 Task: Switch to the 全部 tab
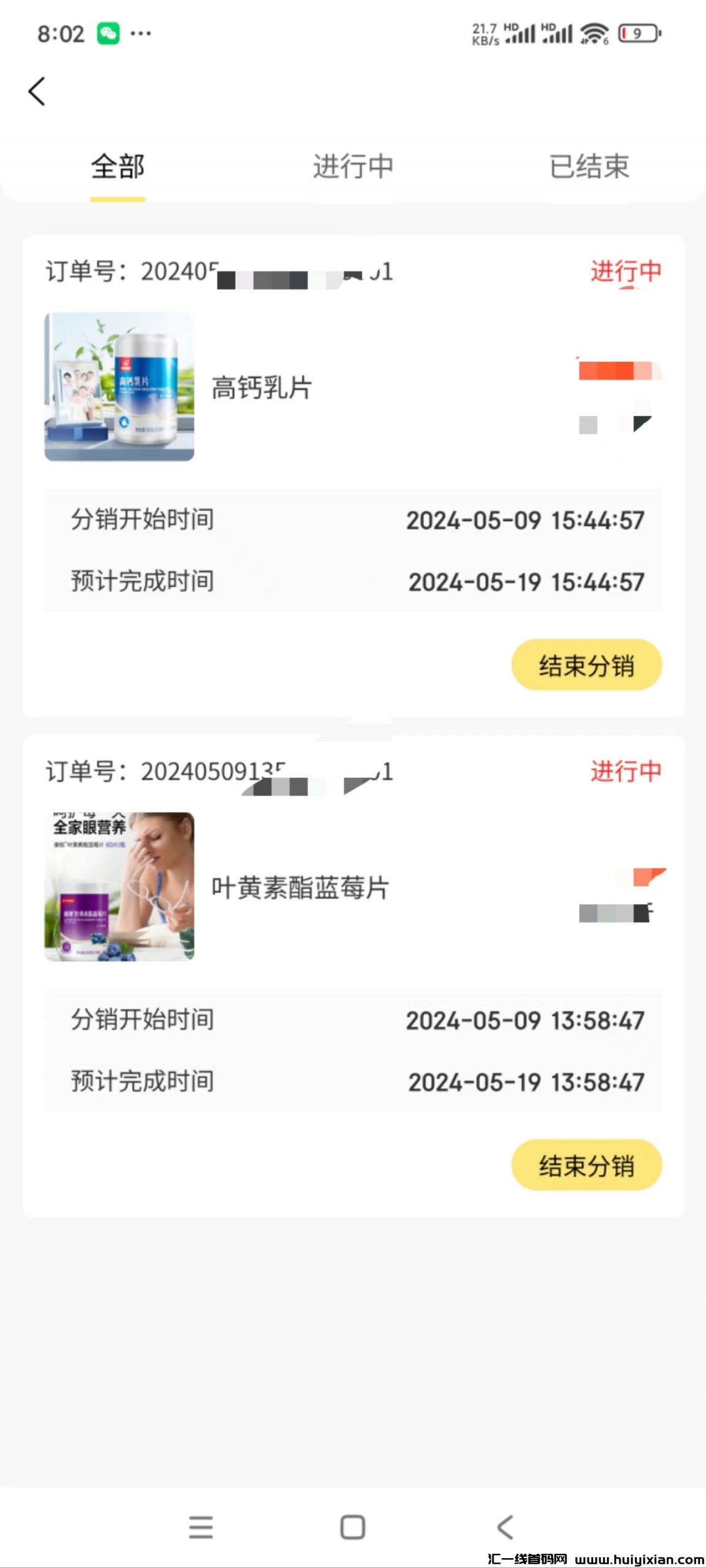pos(118,167)
